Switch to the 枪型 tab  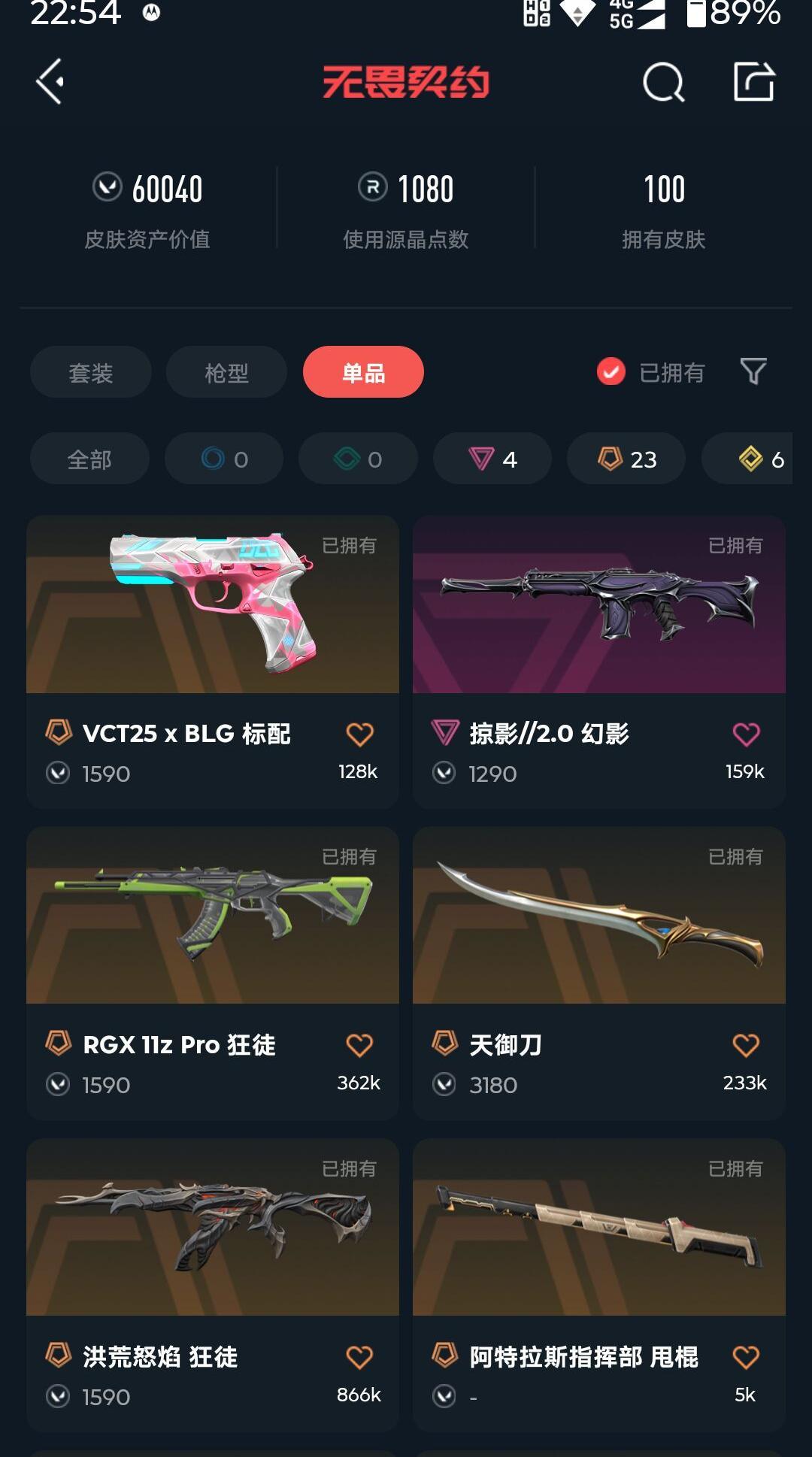tap(226, 372)
